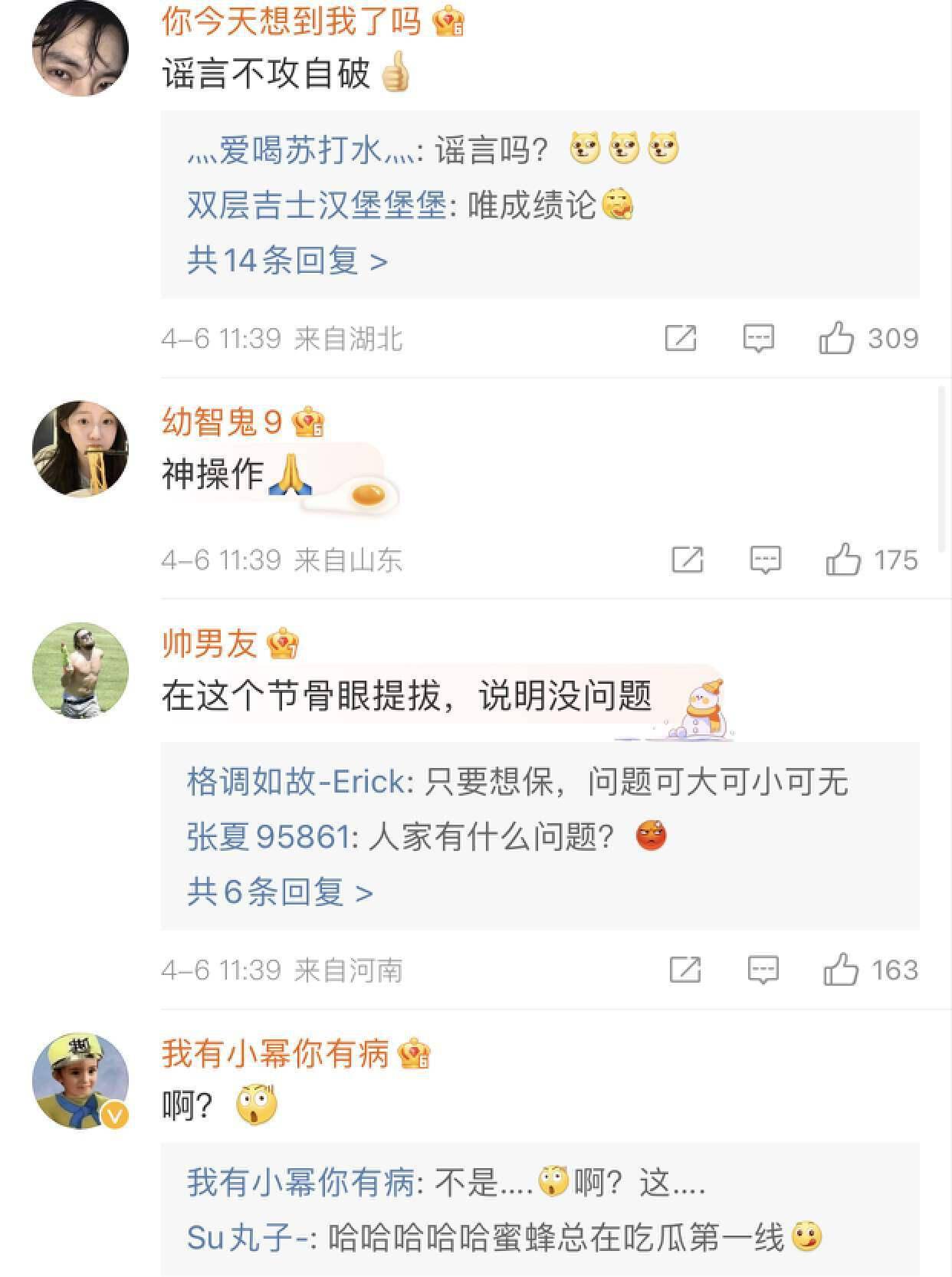Like the comment 谣言不攻自破
The height and width of the screenshot is (1277, 952).
(x=836, y=338)
